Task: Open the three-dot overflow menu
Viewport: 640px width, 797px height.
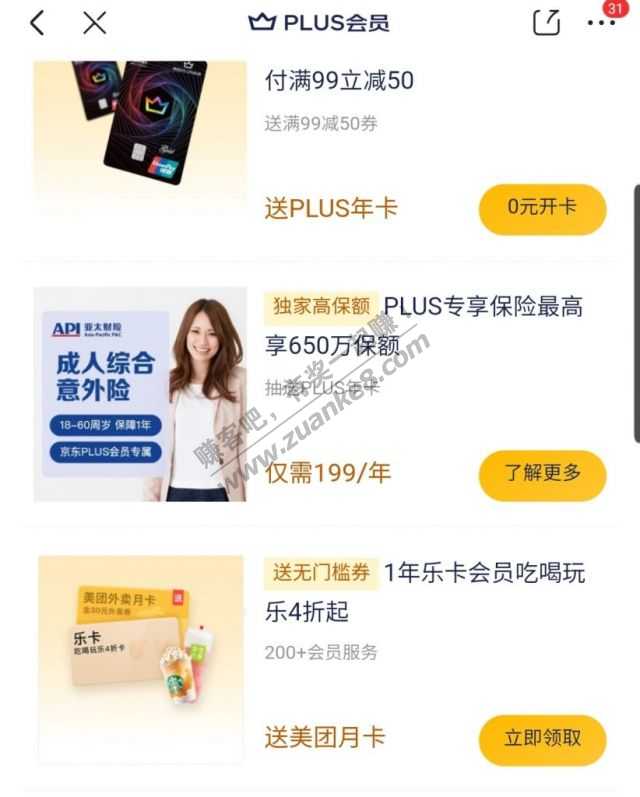Action: (600, 23)
